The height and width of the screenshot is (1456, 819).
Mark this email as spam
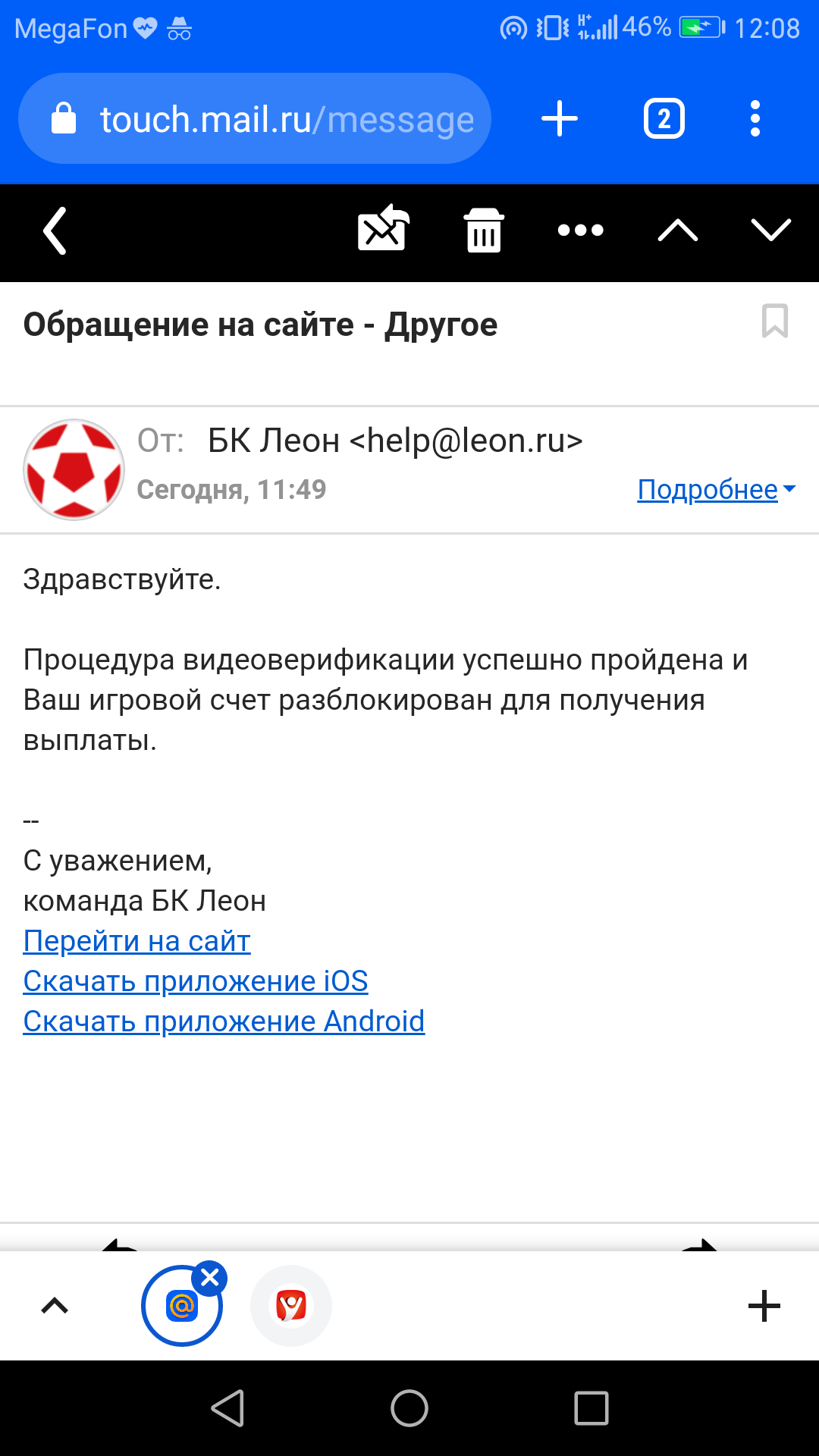pos(383,229)
